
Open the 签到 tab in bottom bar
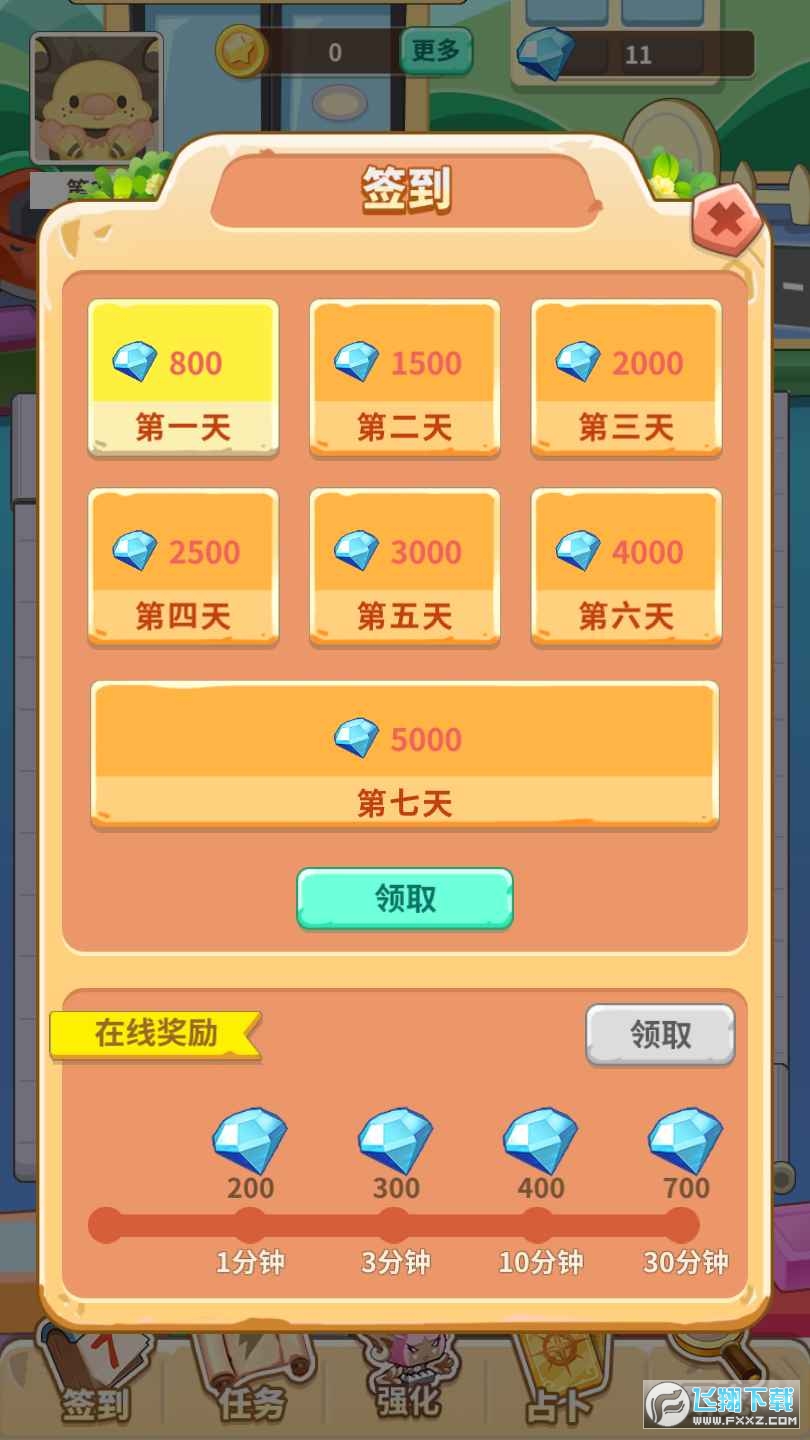[95, 1385]
